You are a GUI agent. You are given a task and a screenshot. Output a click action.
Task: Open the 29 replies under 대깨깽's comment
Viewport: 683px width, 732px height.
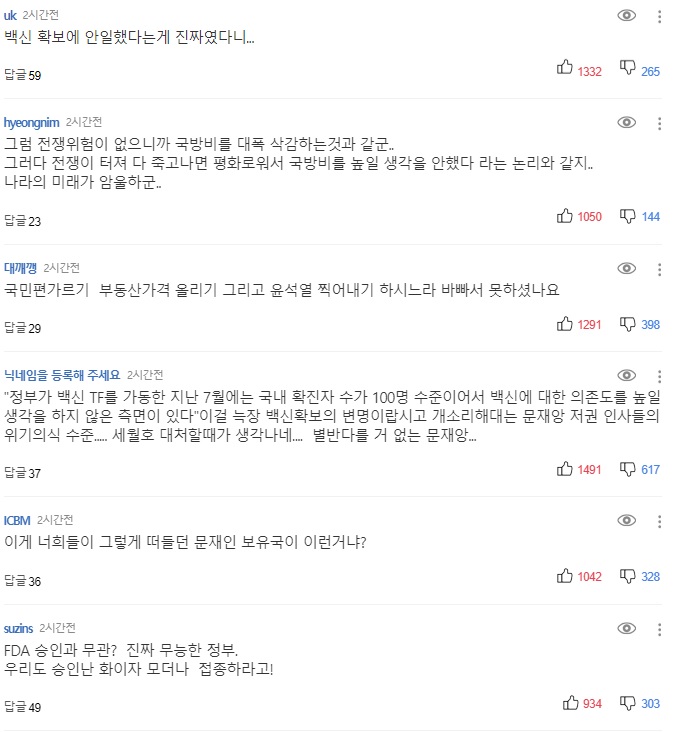22,329
